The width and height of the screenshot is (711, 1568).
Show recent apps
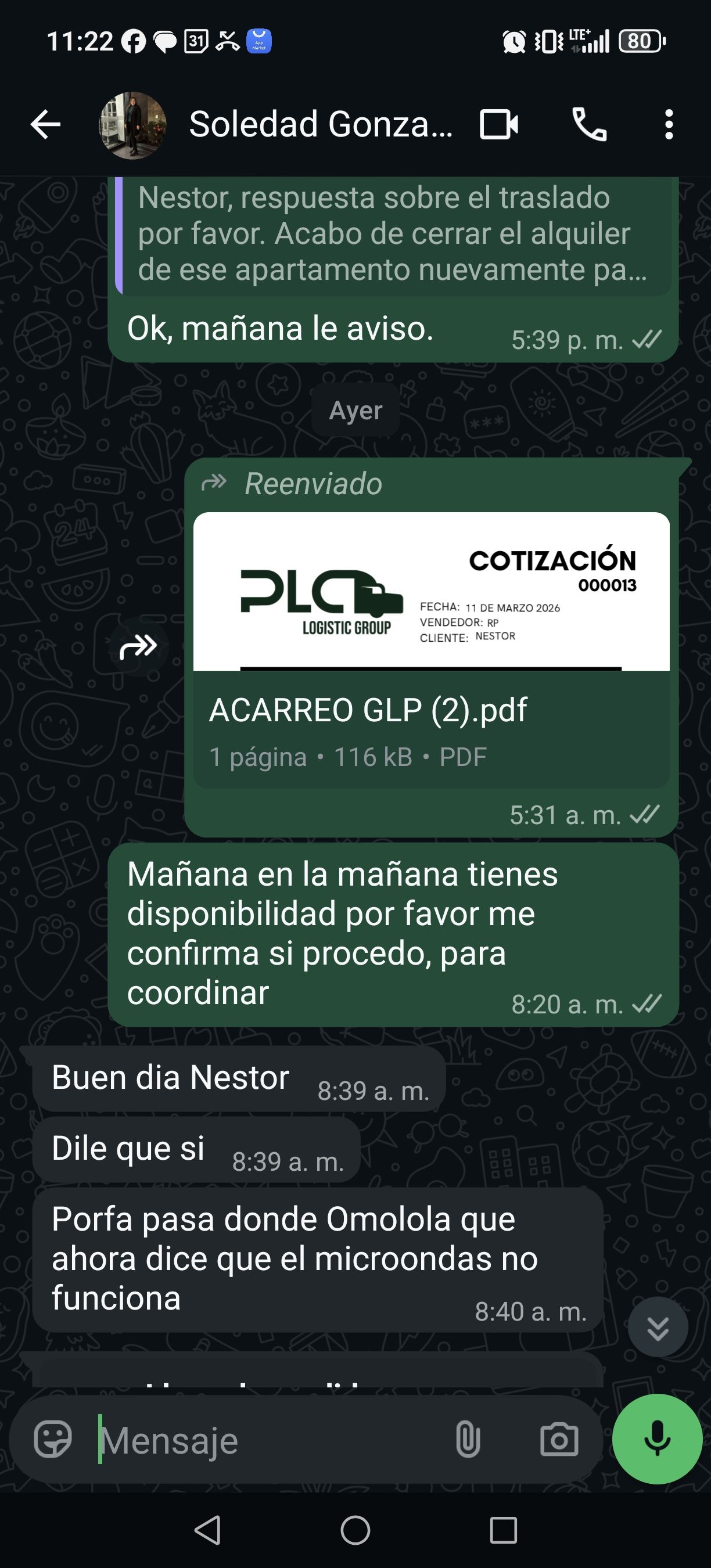[x=503, y=1530]
